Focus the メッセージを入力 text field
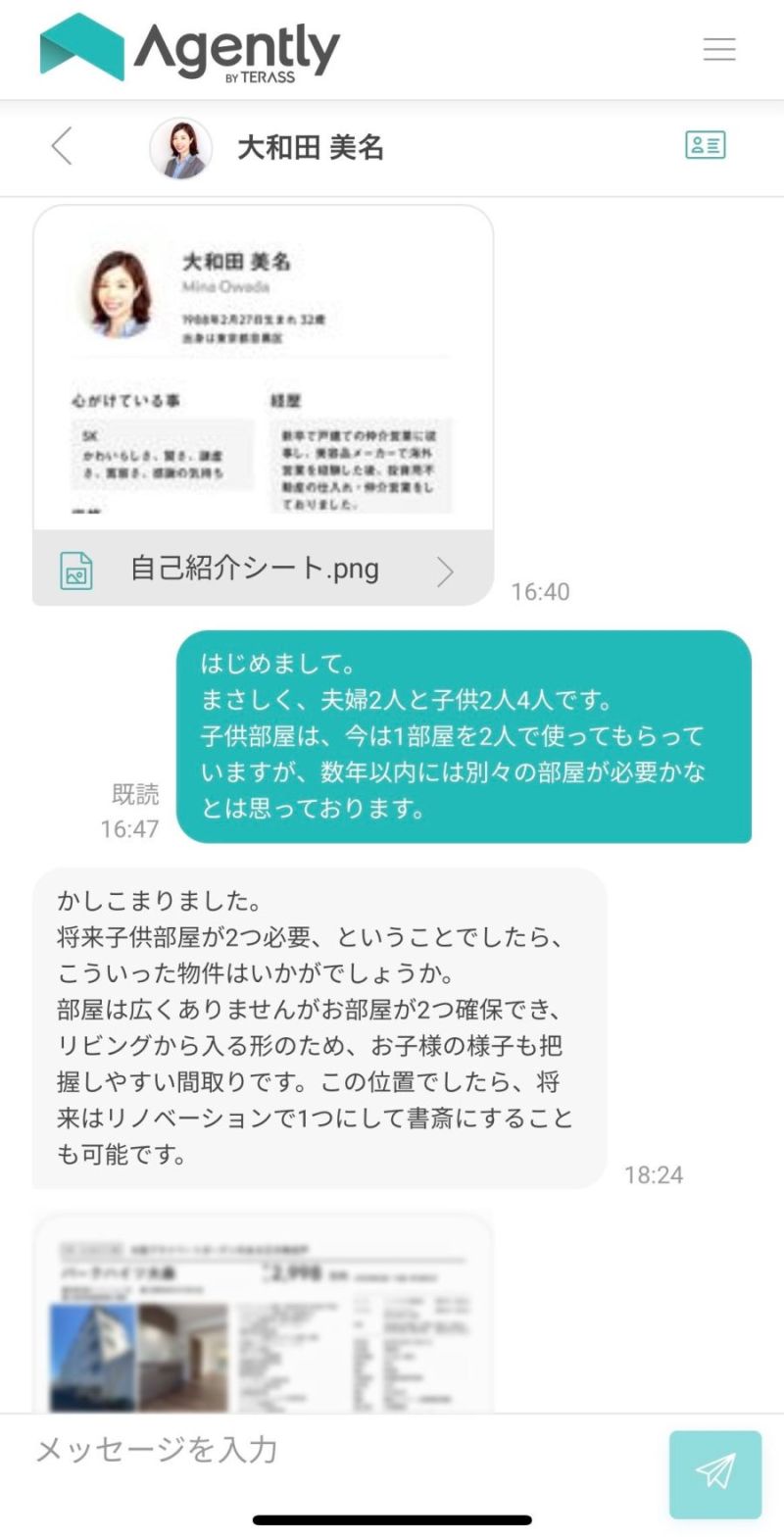The width and height of the screenshot is (784, 1540). 333,1450
